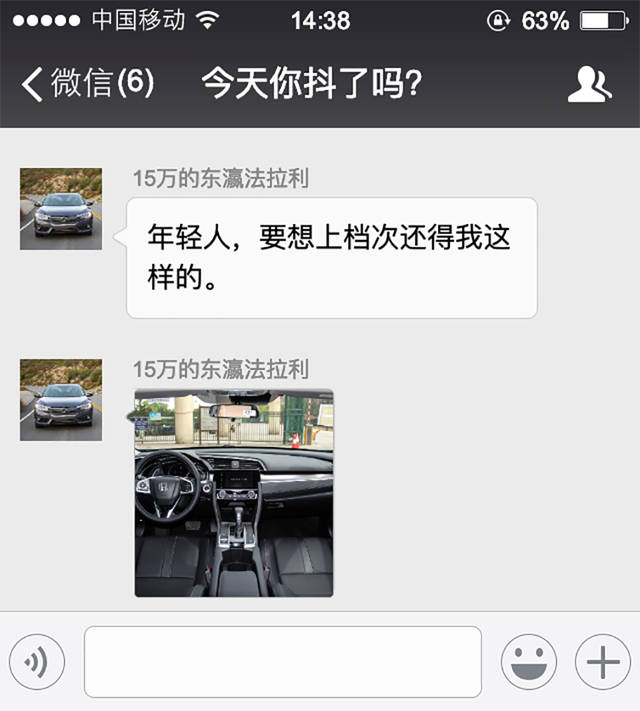Switch to voice message input
This screenshot has width=640, height=711.
point(37,662)
